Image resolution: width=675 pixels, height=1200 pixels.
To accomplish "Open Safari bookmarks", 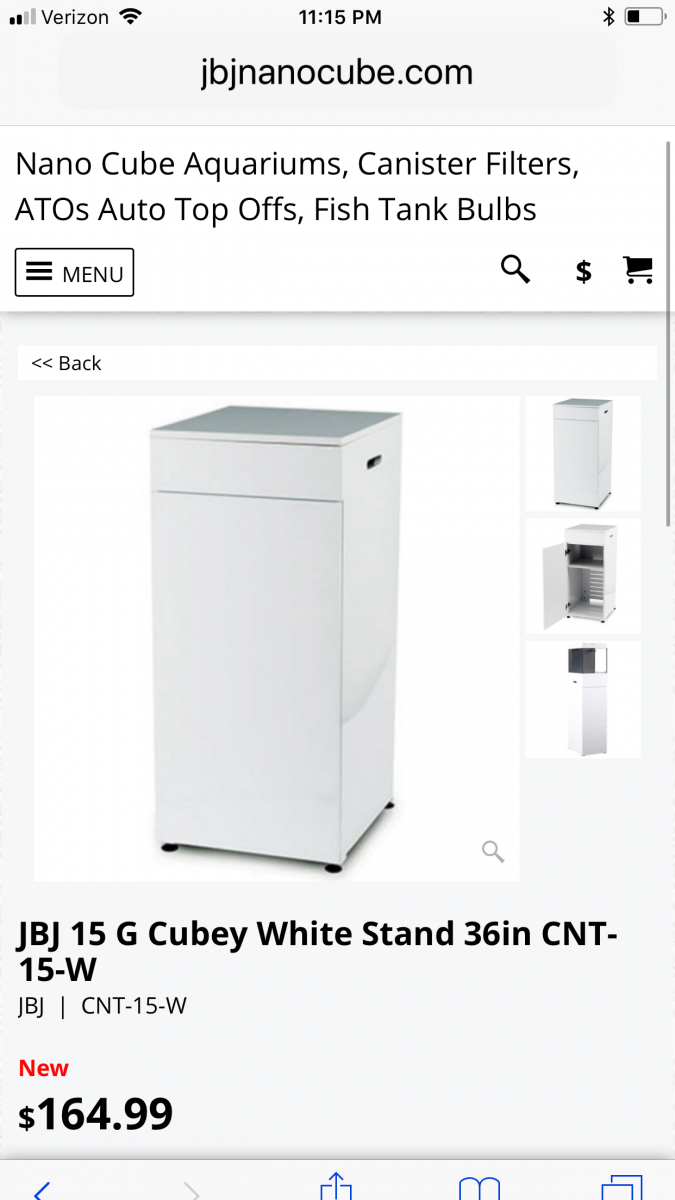I will pyautogui.click(x=479, y=1187).
